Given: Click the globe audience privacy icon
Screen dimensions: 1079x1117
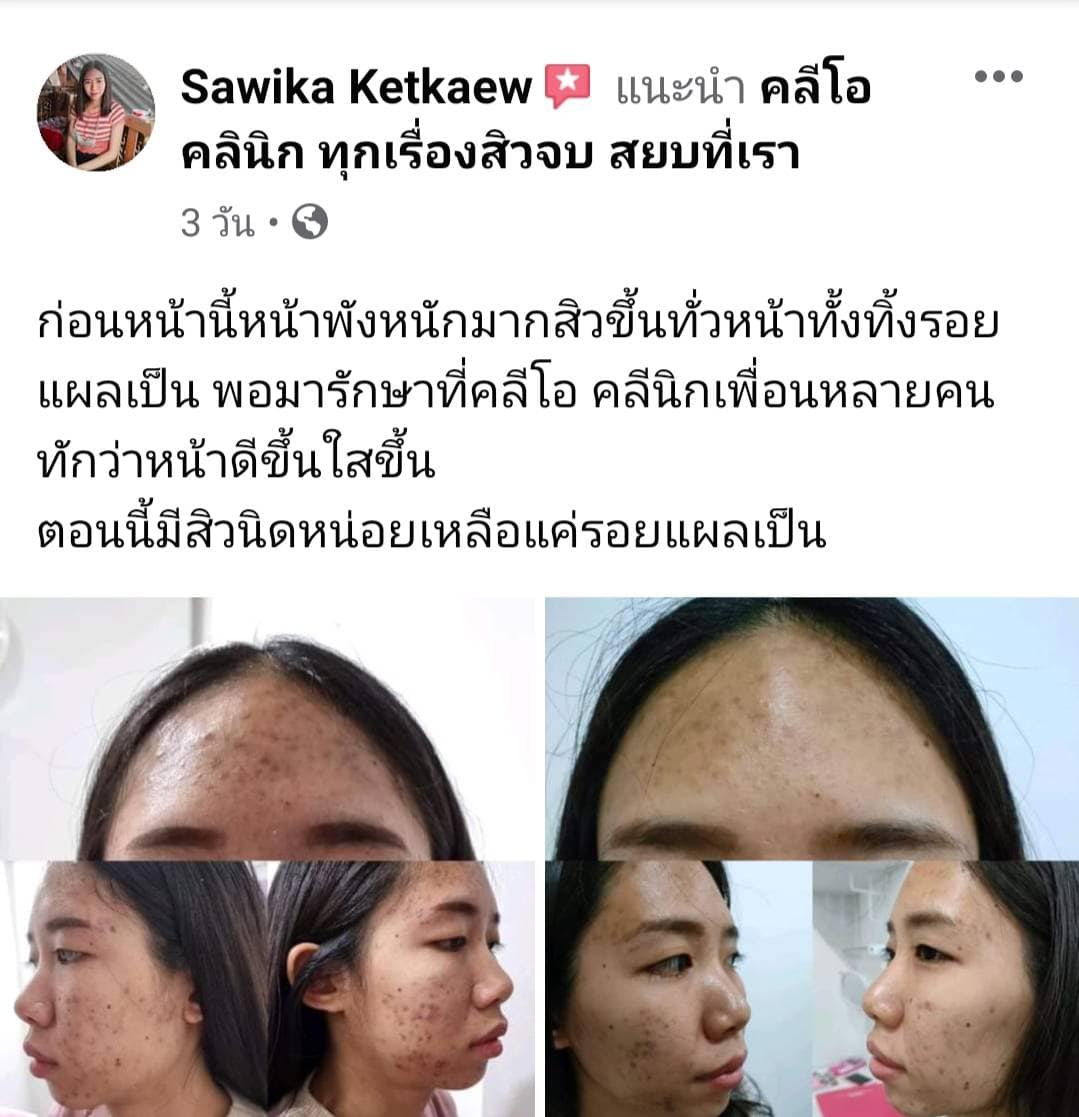Looking at the screenshot, I should (312, 222).
